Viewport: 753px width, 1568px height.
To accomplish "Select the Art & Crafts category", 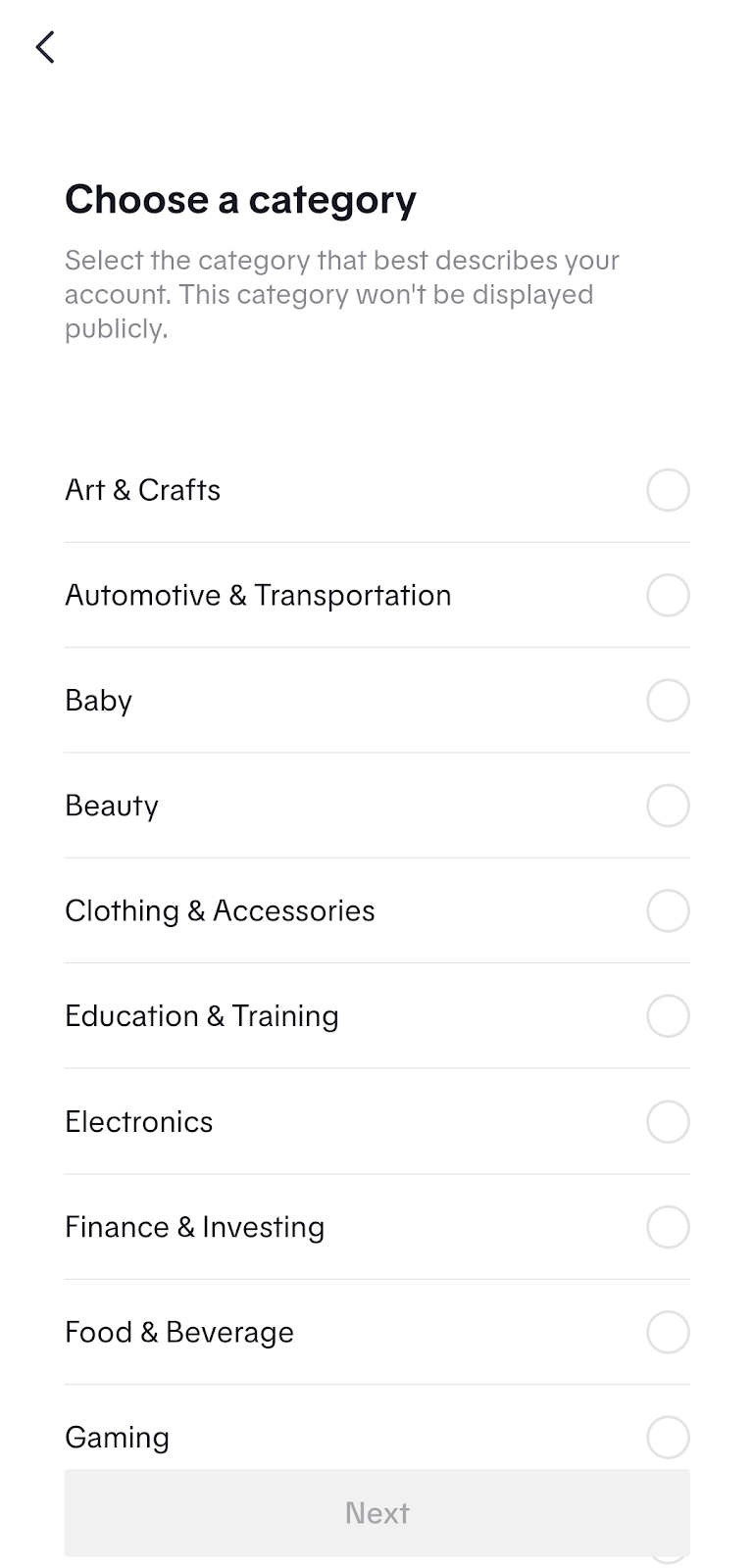I will [x=668, y=490].
